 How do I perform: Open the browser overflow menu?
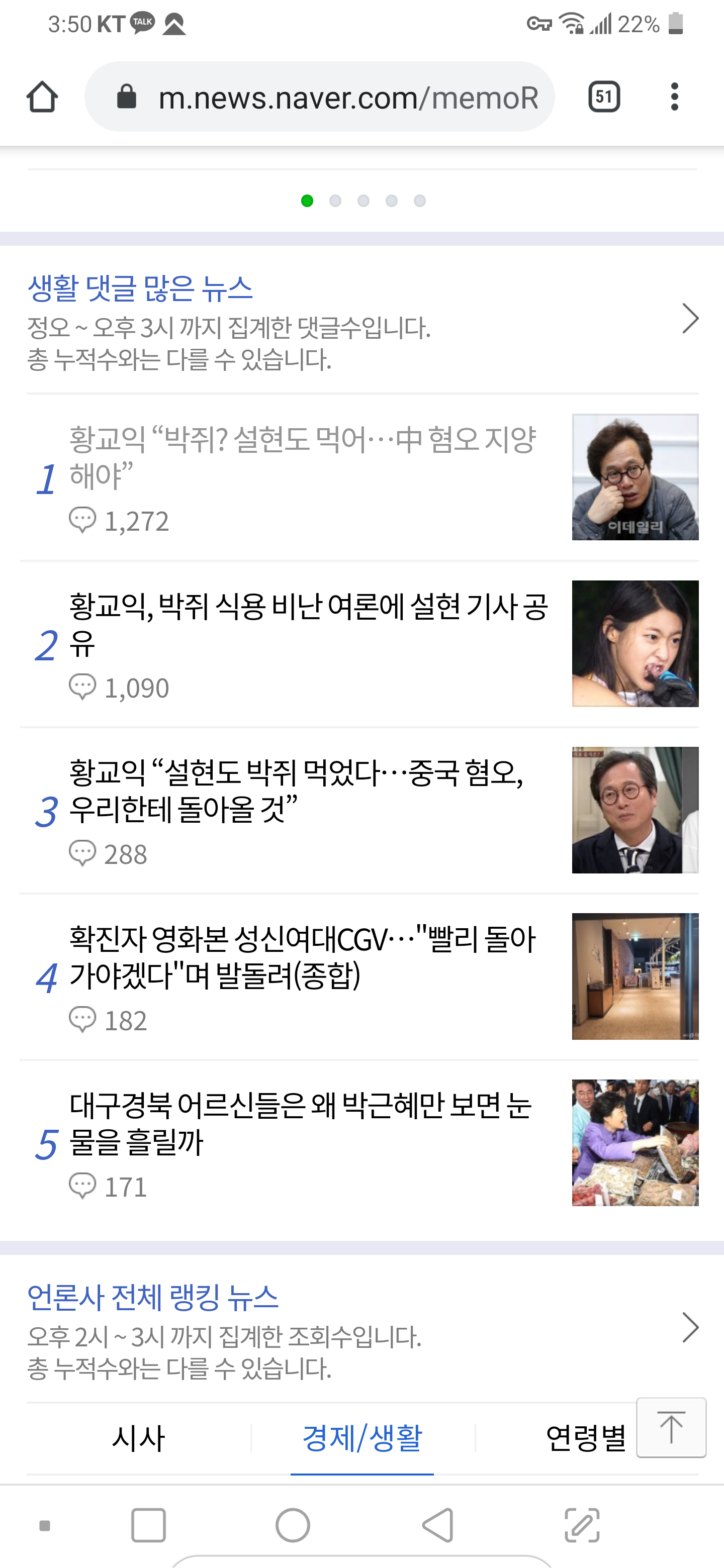[674, 97]
